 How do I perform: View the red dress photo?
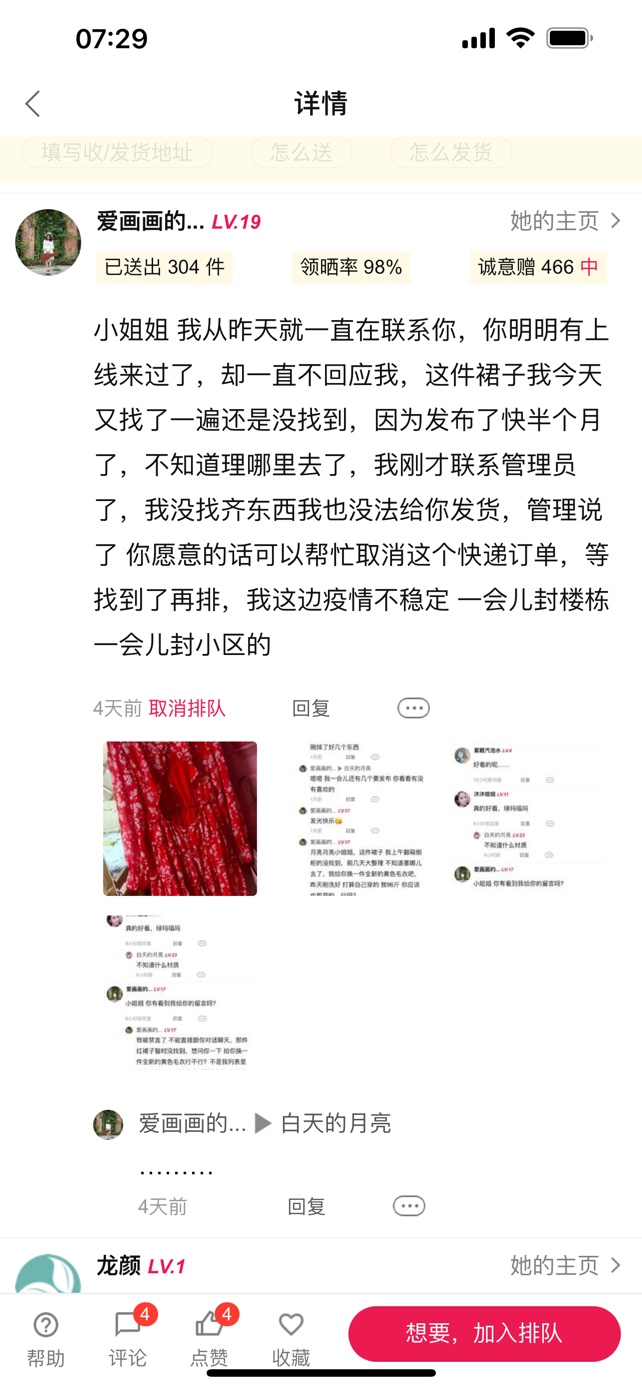(x=180, y=818)
